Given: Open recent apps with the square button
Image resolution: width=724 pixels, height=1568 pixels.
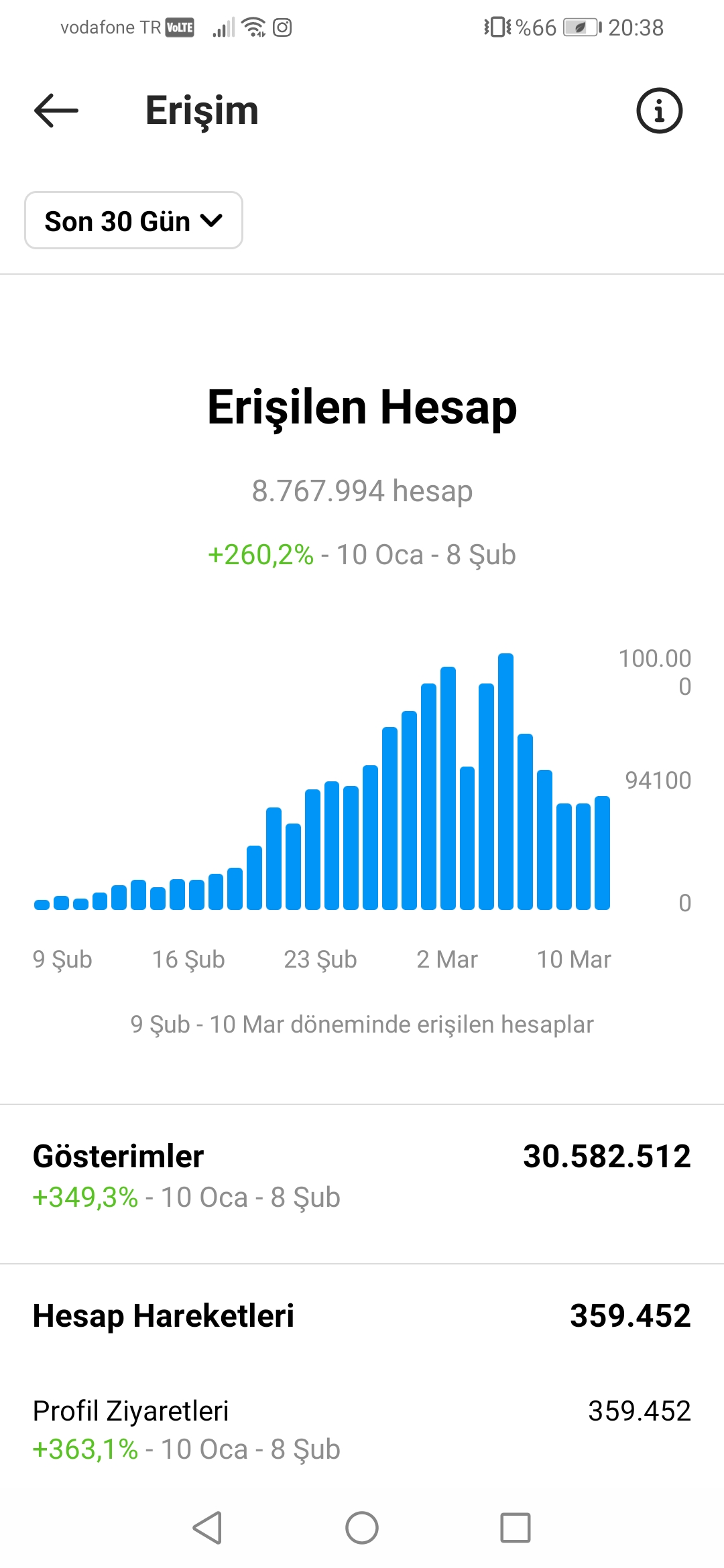Looking at the screenshot, I should click(x=516, y=1528).
